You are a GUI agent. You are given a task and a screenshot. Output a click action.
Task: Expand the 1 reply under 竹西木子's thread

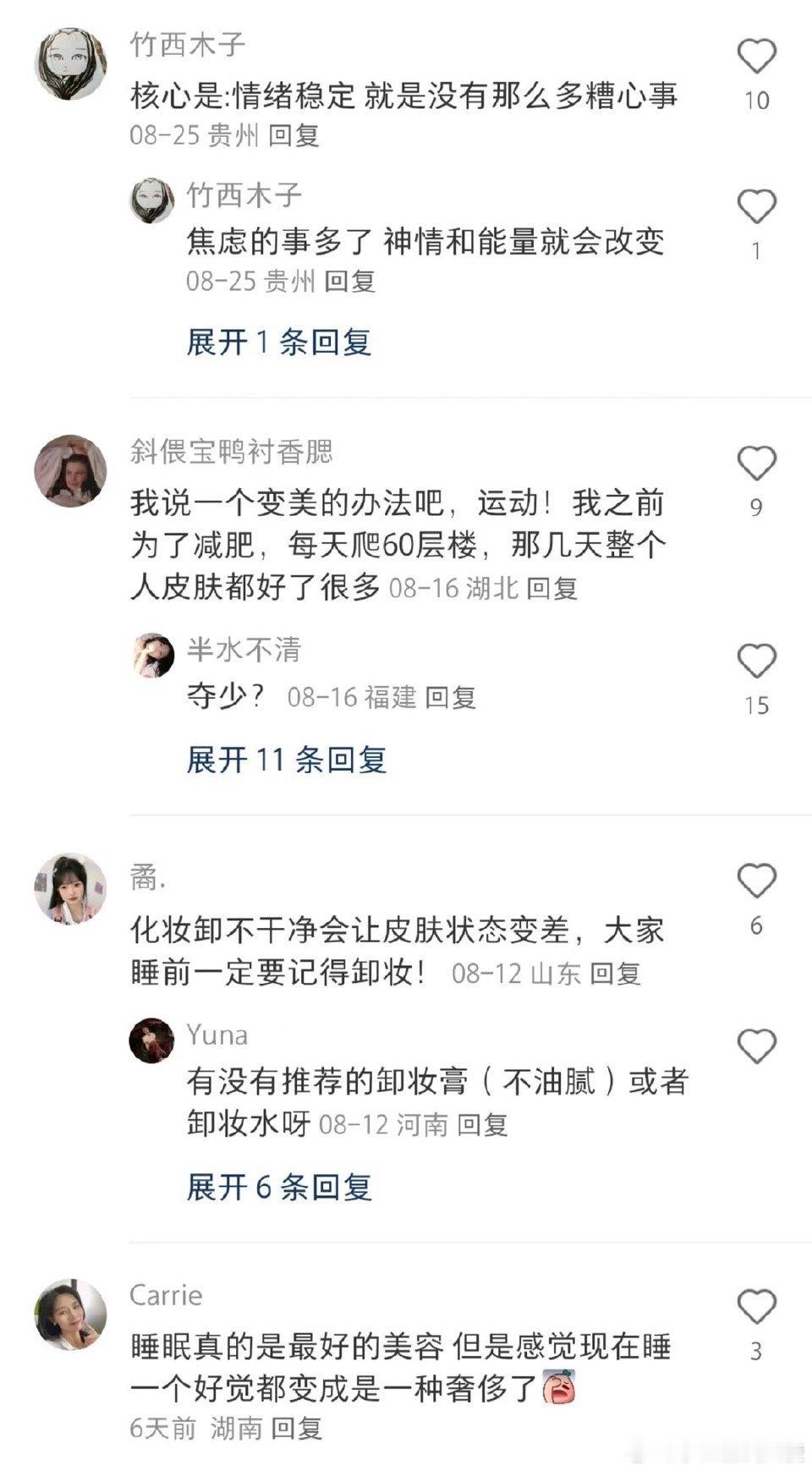[279, 340]
